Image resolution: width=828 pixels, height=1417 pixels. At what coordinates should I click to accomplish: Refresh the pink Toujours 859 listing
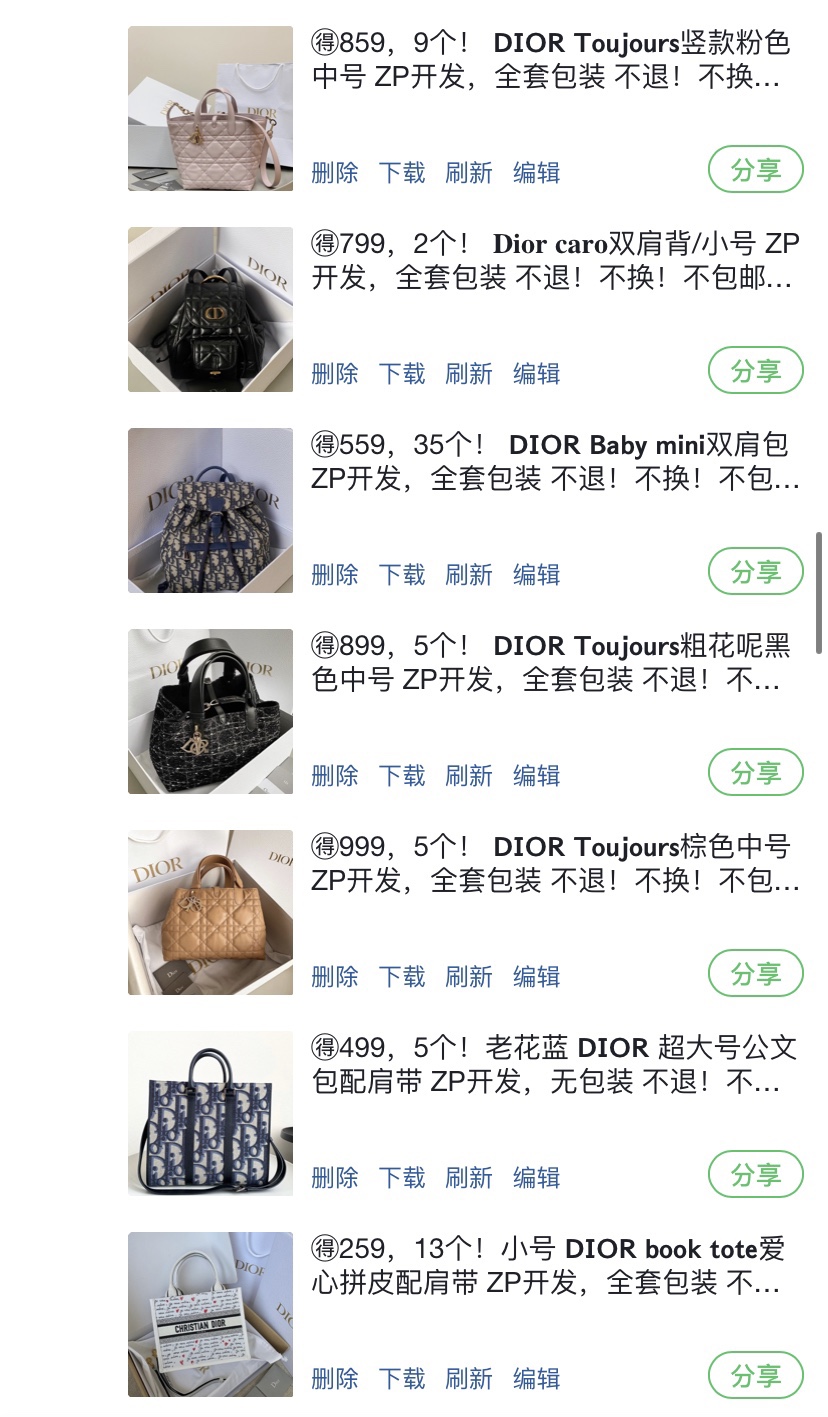468,173
